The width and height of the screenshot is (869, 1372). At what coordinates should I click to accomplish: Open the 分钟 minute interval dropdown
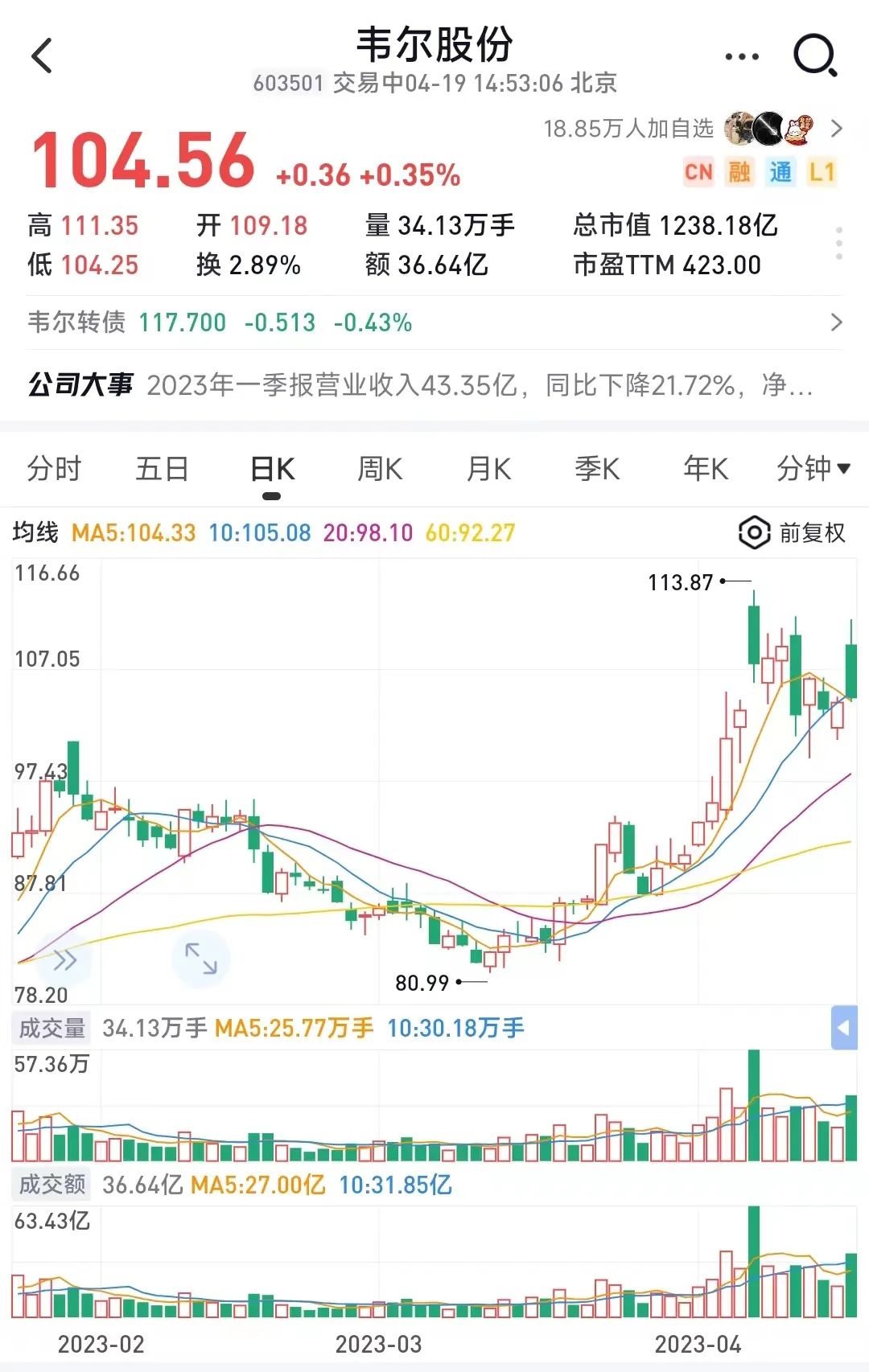coord(813,468)
